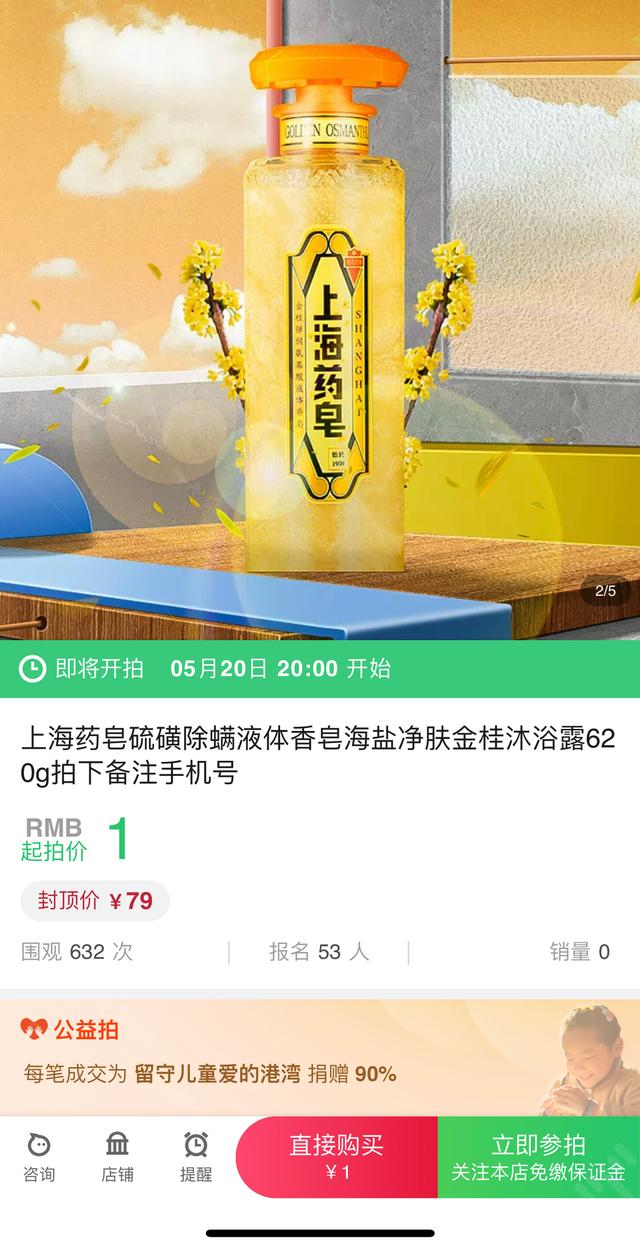The image size is (640, 1249).
Task: Set an auction 提醒 reminder
Action: coord(196,1156)
